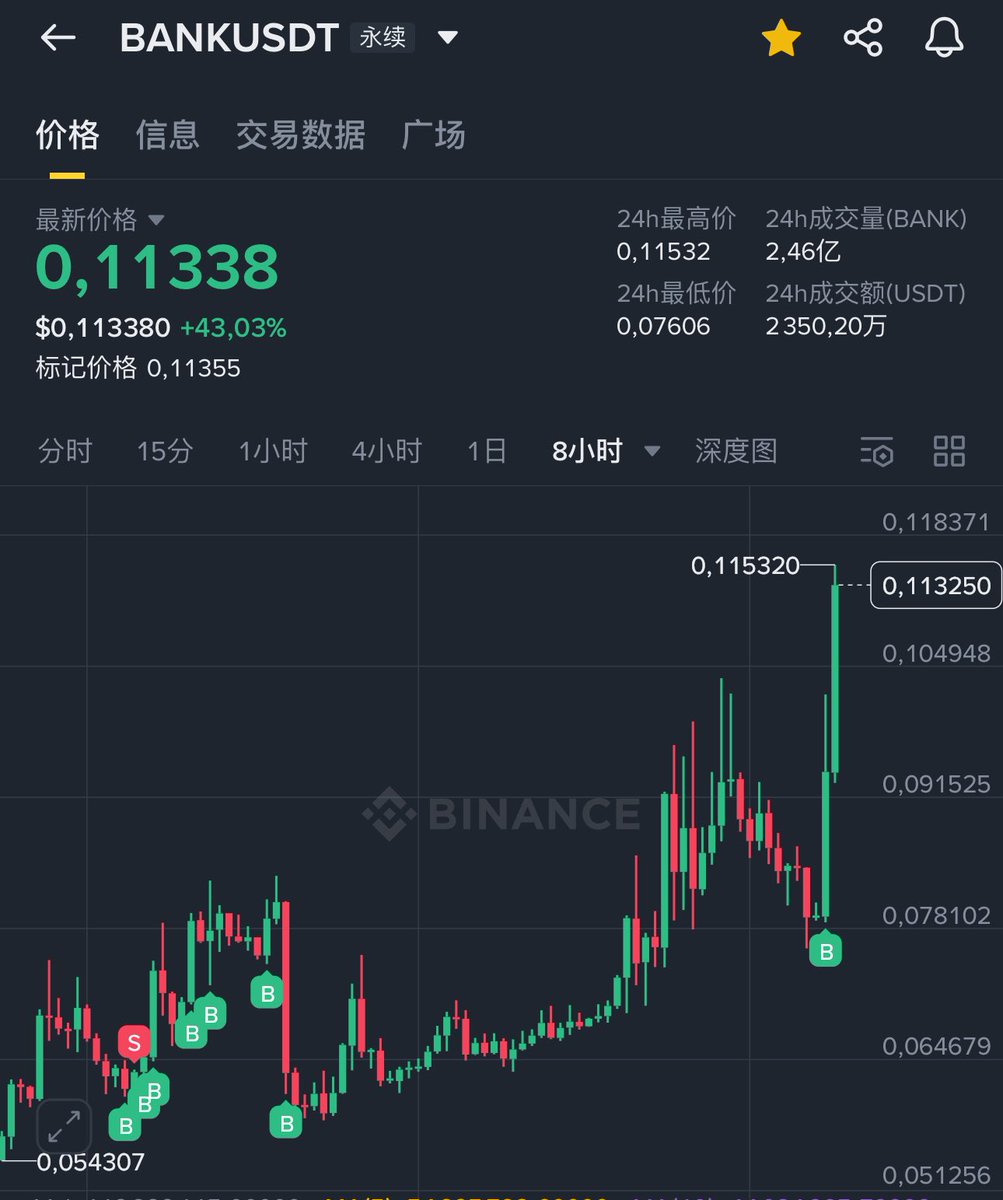Image resolution: width=1003 pixels, height=1200 pixels.
Task: Switch to 深度图 depth chart
Action: [736, 451]
